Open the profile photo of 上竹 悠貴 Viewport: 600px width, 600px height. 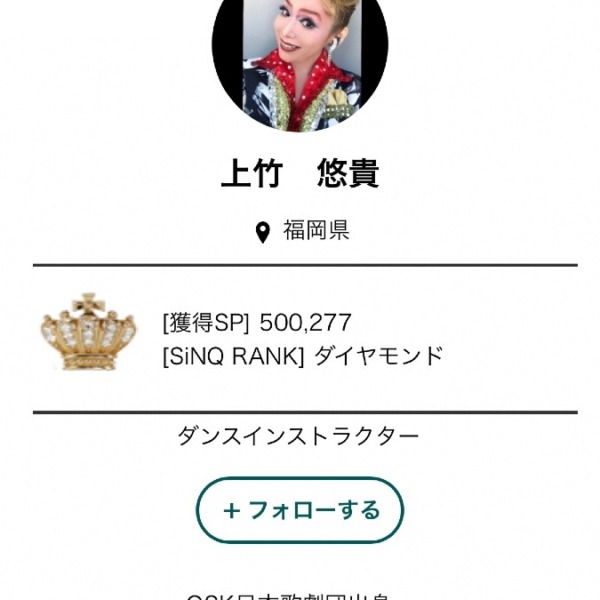point(300,60)
